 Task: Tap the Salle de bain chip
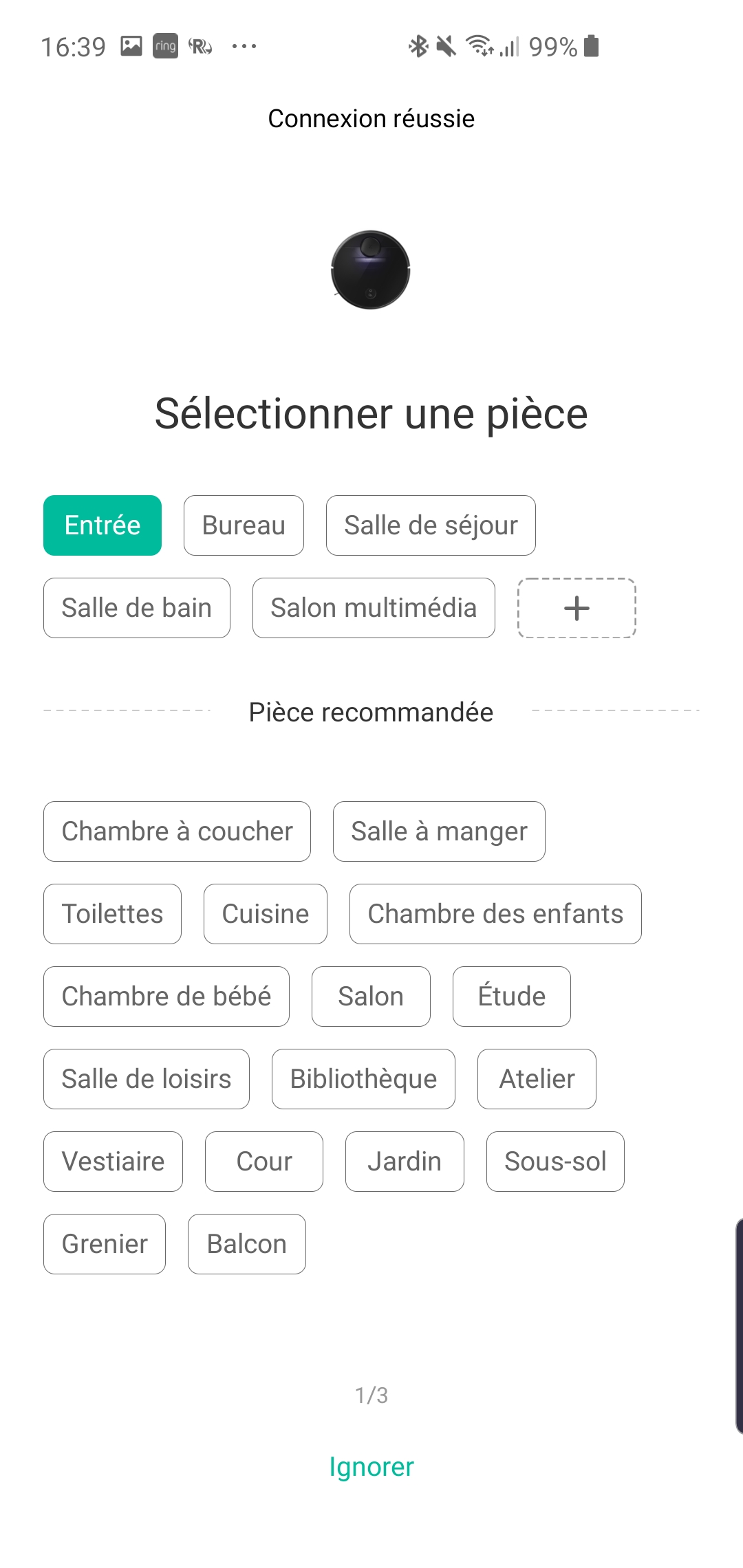(x=137, y=608)
